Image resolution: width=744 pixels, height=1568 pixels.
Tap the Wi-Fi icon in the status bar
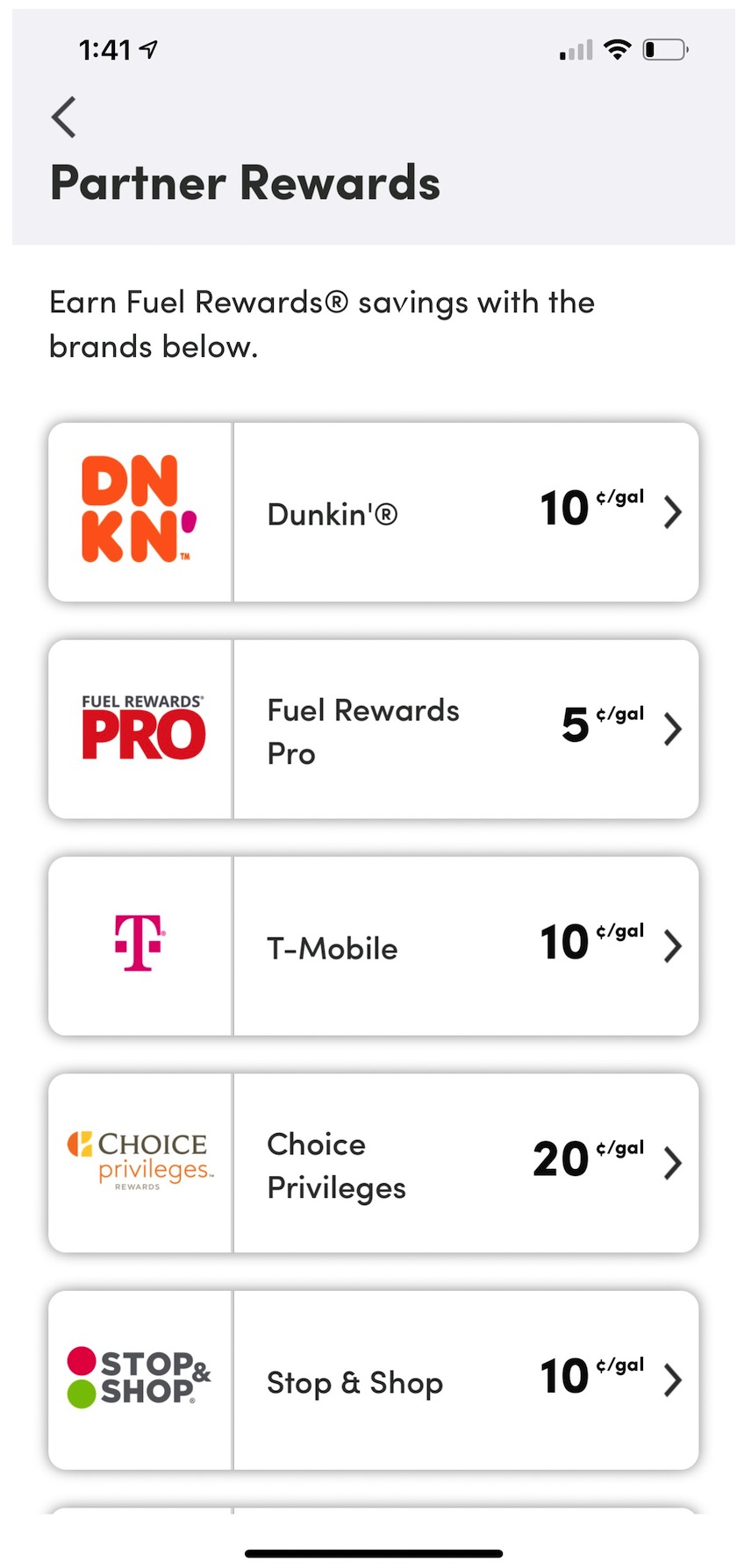[618, 50]
